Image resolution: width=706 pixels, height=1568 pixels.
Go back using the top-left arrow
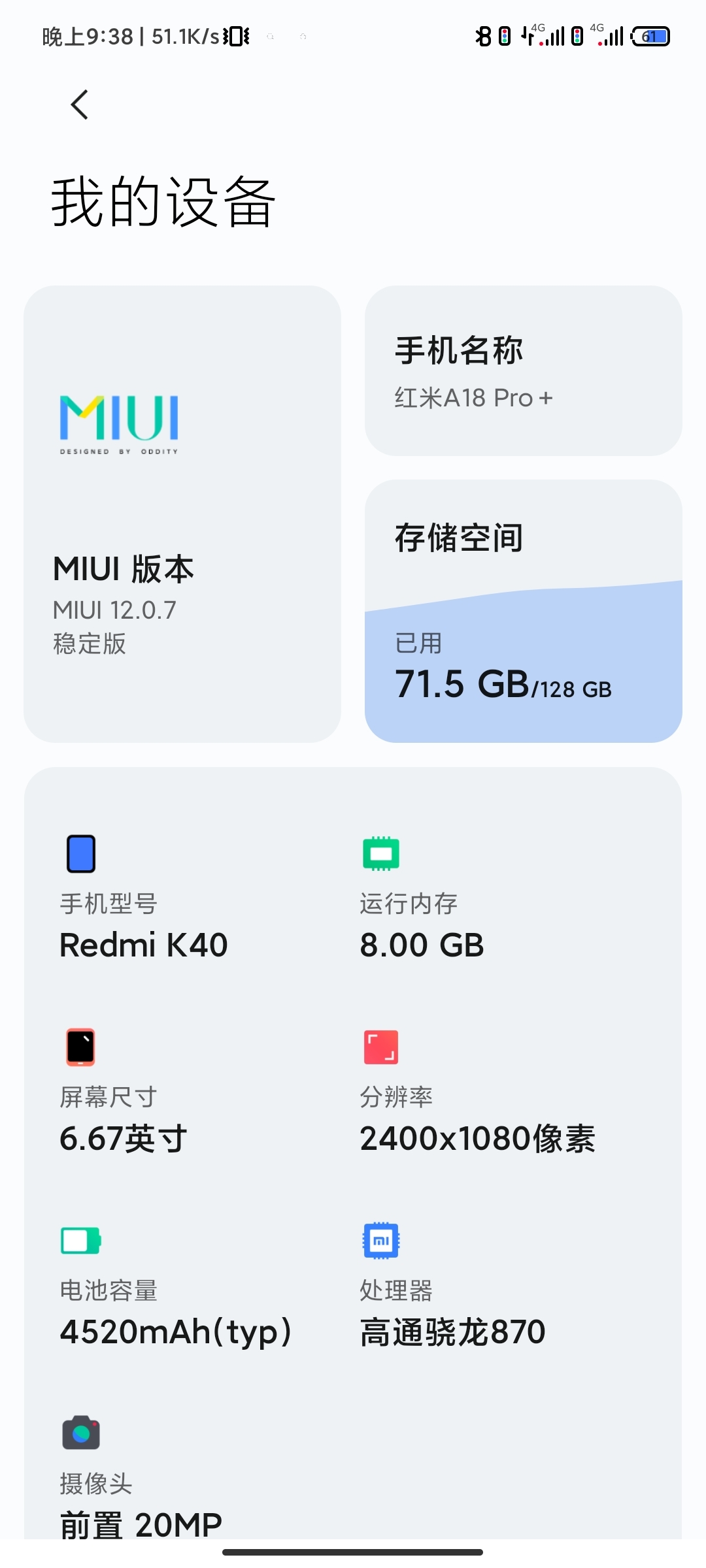click(79, 105)
